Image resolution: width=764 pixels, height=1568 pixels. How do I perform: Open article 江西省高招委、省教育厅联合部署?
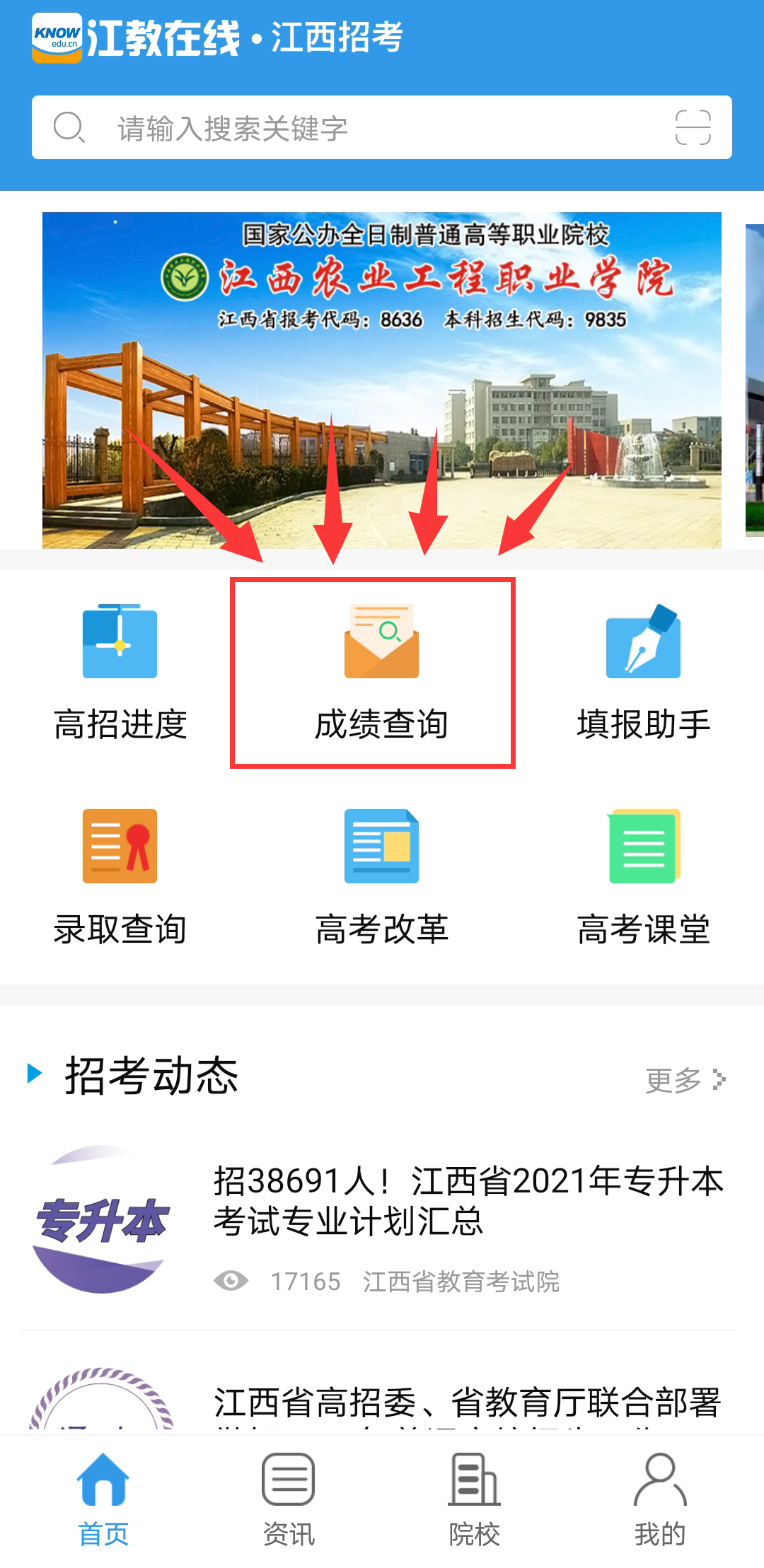(467, 1402)
